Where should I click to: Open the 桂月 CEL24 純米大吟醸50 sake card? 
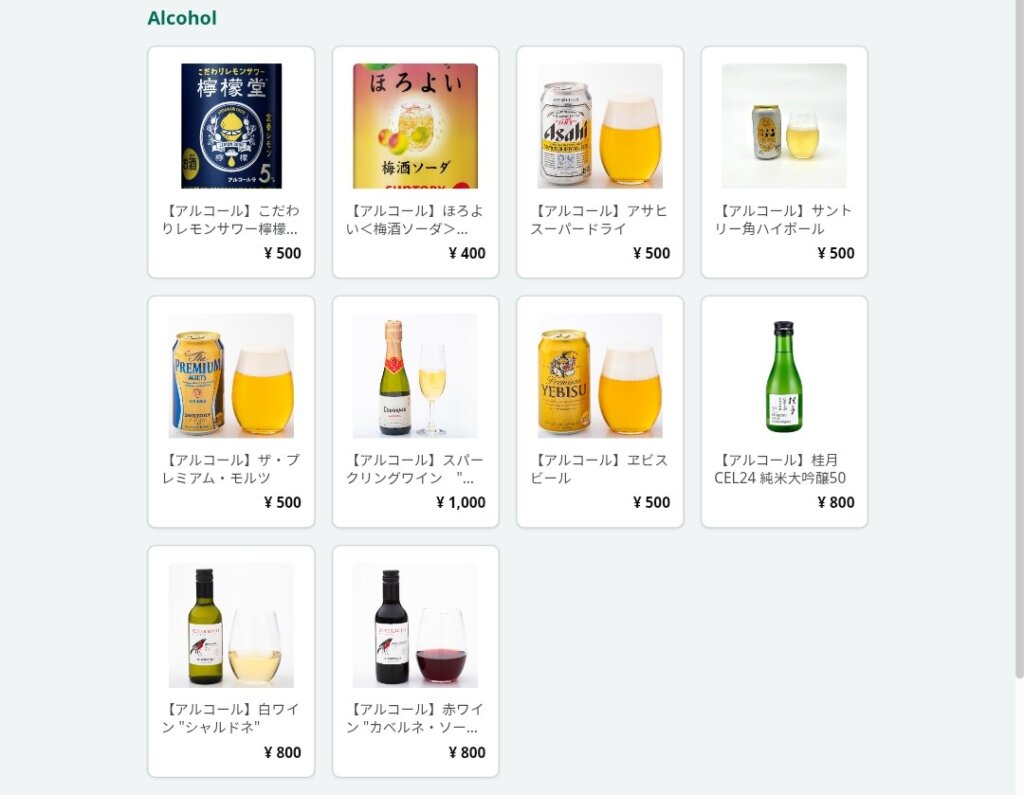[784, 411]
